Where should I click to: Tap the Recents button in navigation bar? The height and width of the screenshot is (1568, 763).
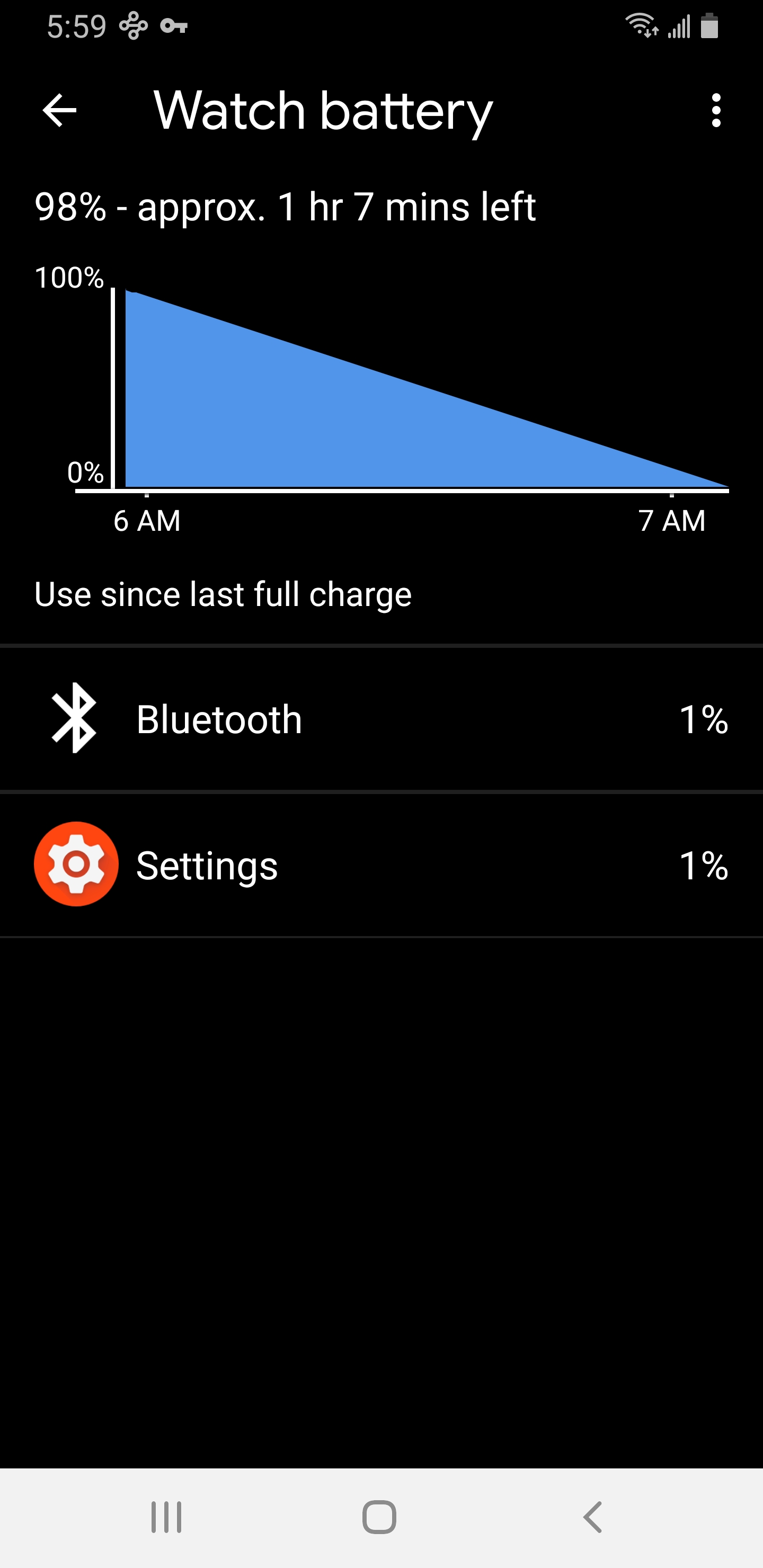[x=166, y=1517]
